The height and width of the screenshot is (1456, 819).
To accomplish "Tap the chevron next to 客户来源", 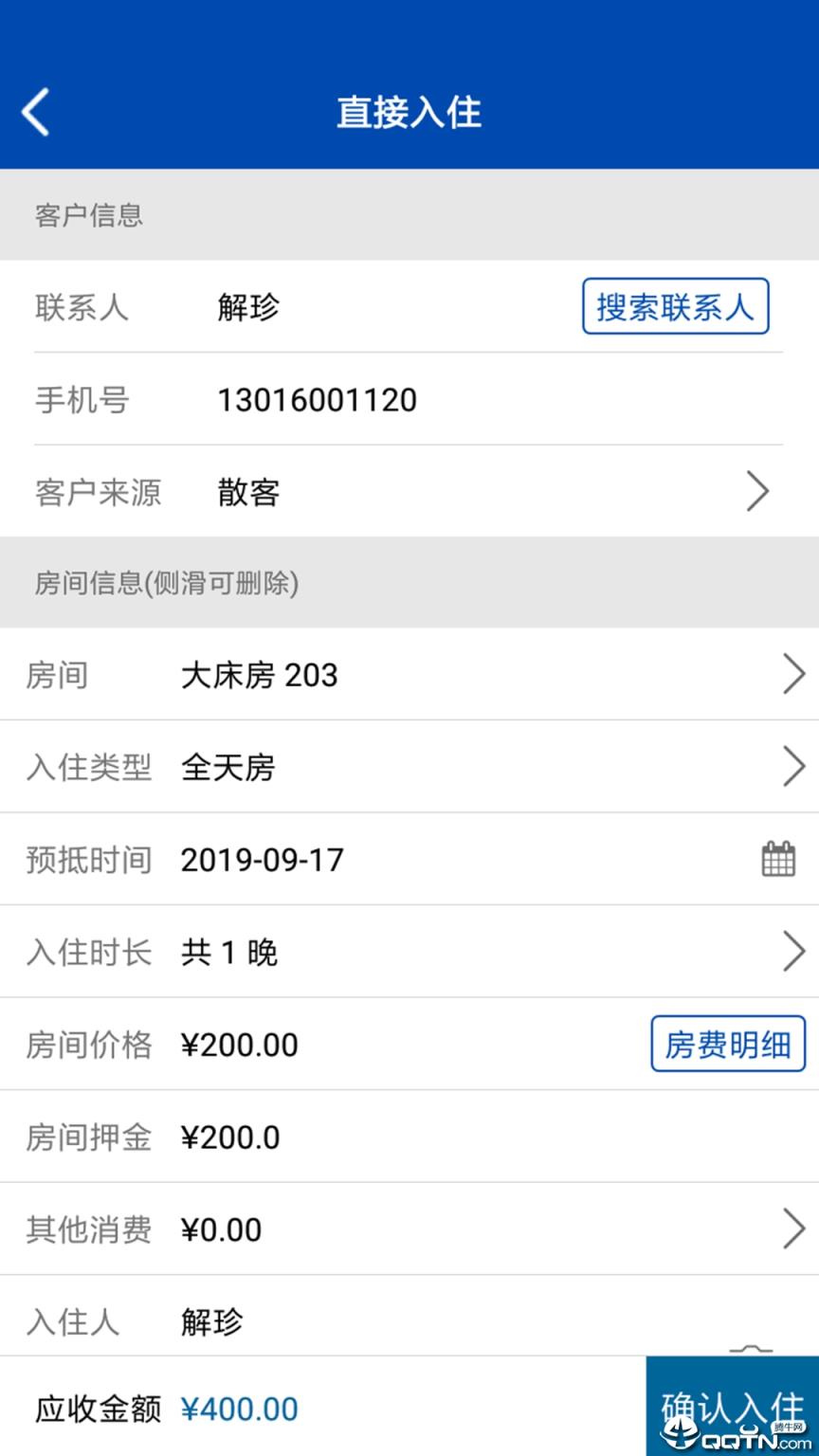I will click(x=757, y=491).
